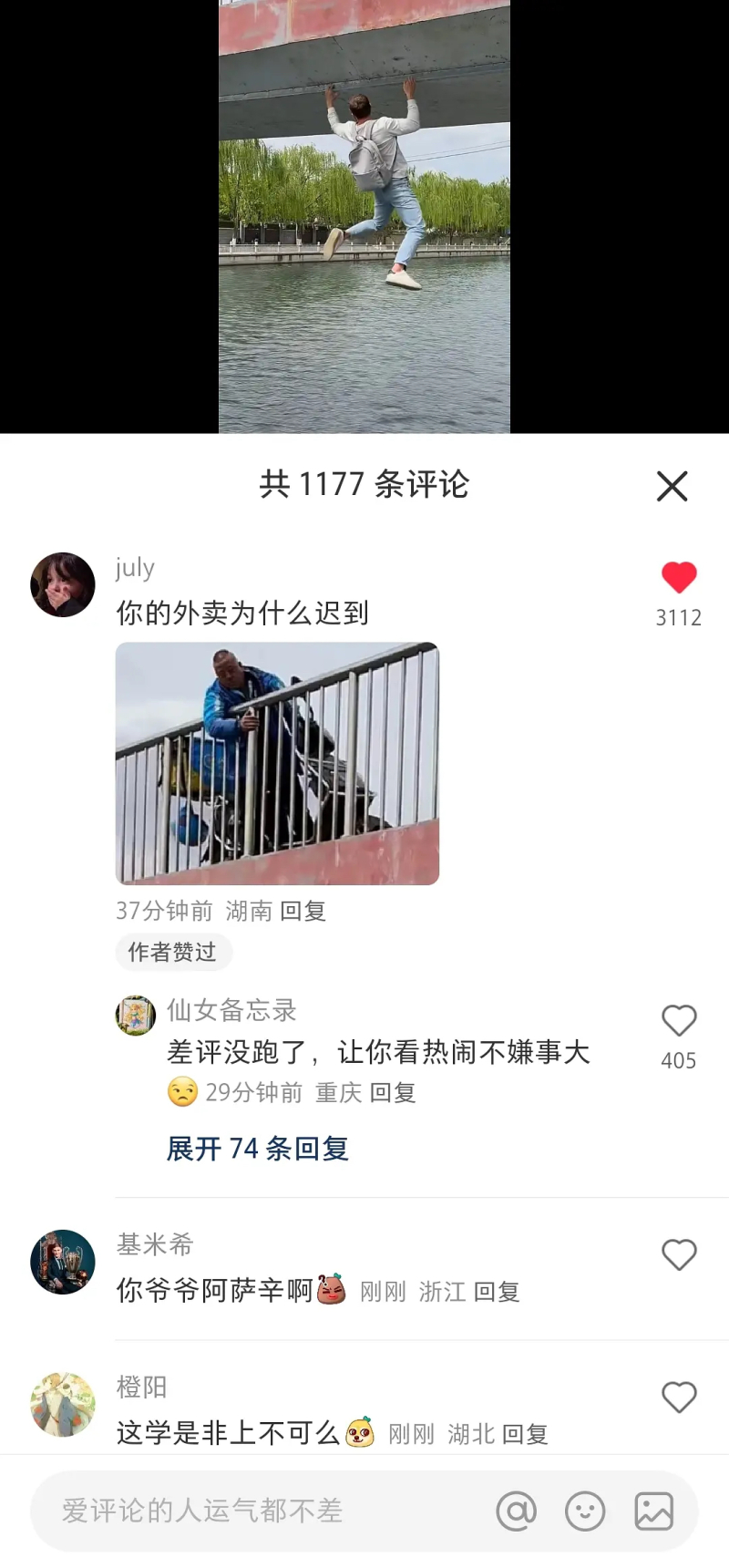Return to the video playing above
The height and width of the screenshot is (1568, 729).
tap(364, 216)
